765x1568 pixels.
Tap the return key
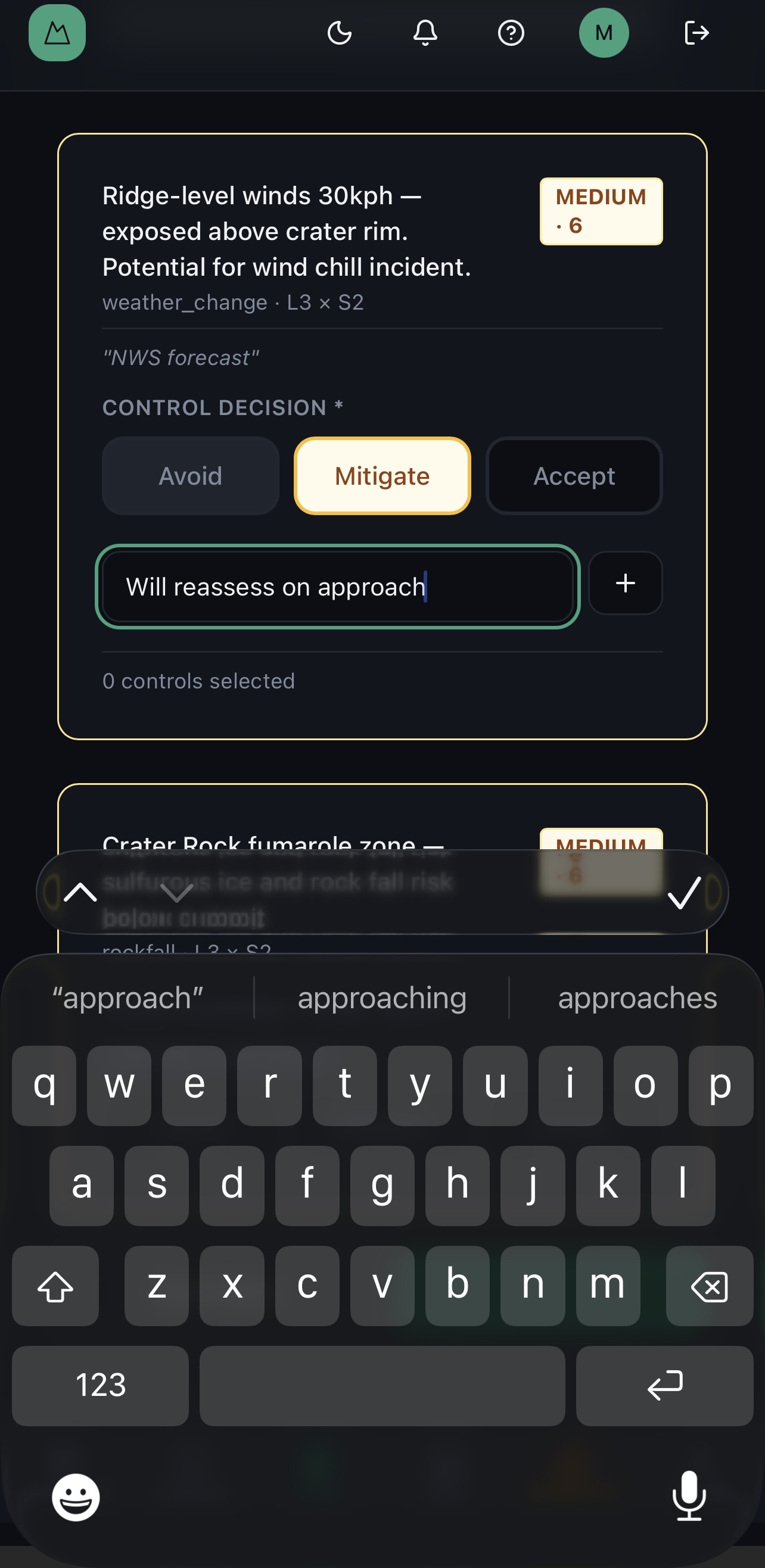click(x=664, y=1385)
